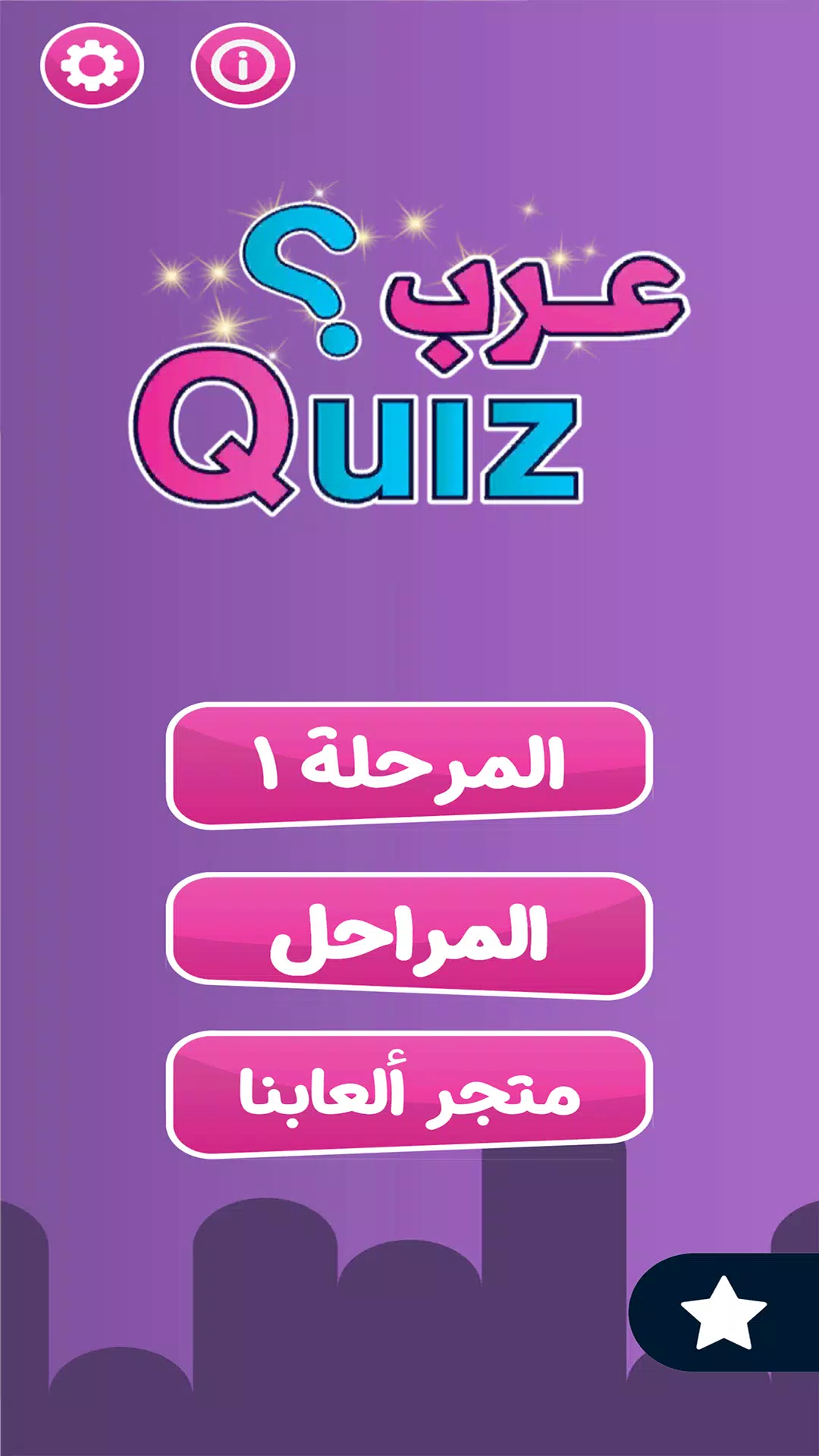Open متجر ألعابنا games store
The width and height of the screenshot is (819, 1456).
409,1094
